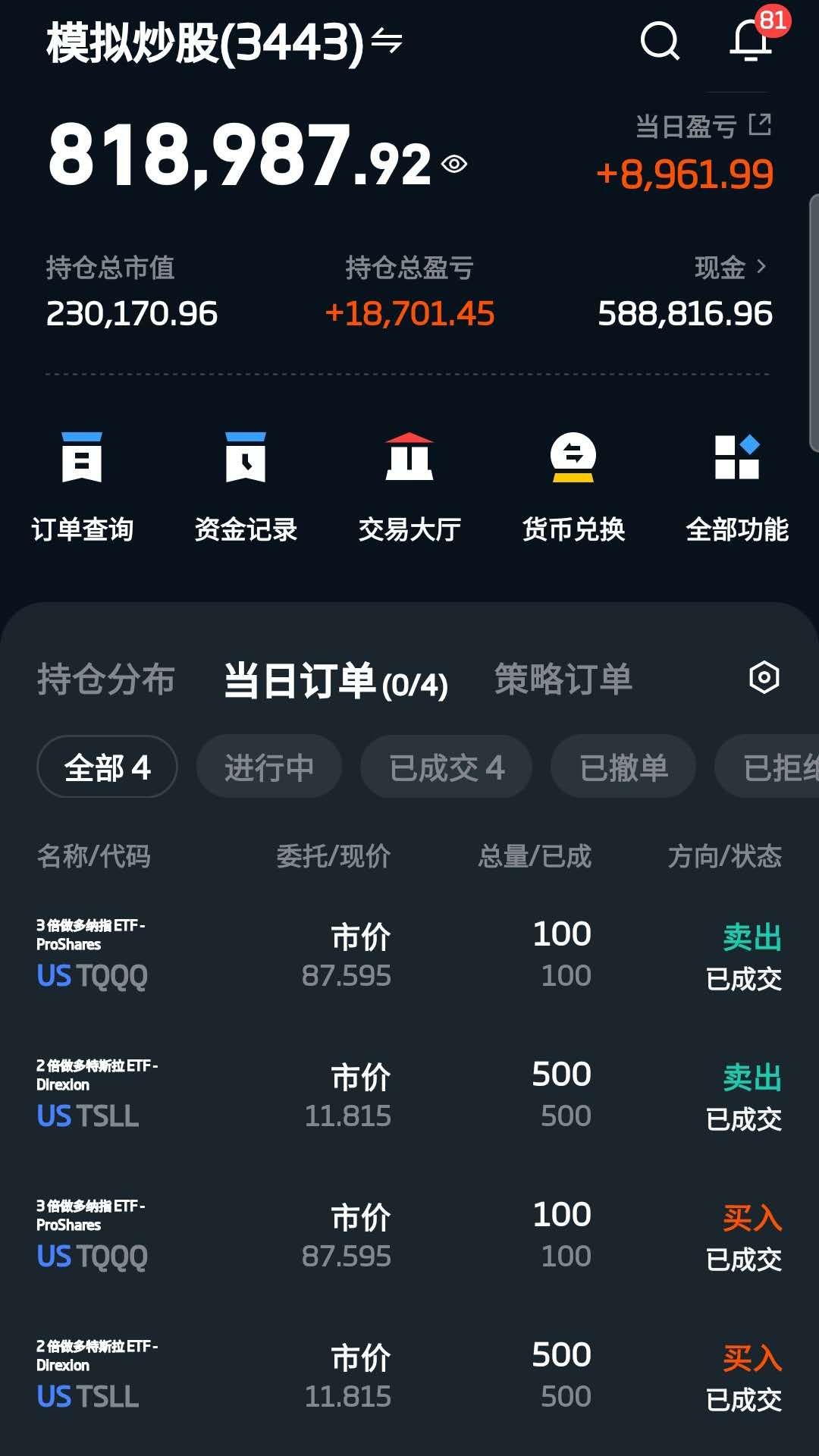Select the 全部 4 filter chip
This screenshot has width=819, height=1456.
click(x=107, y=767)
